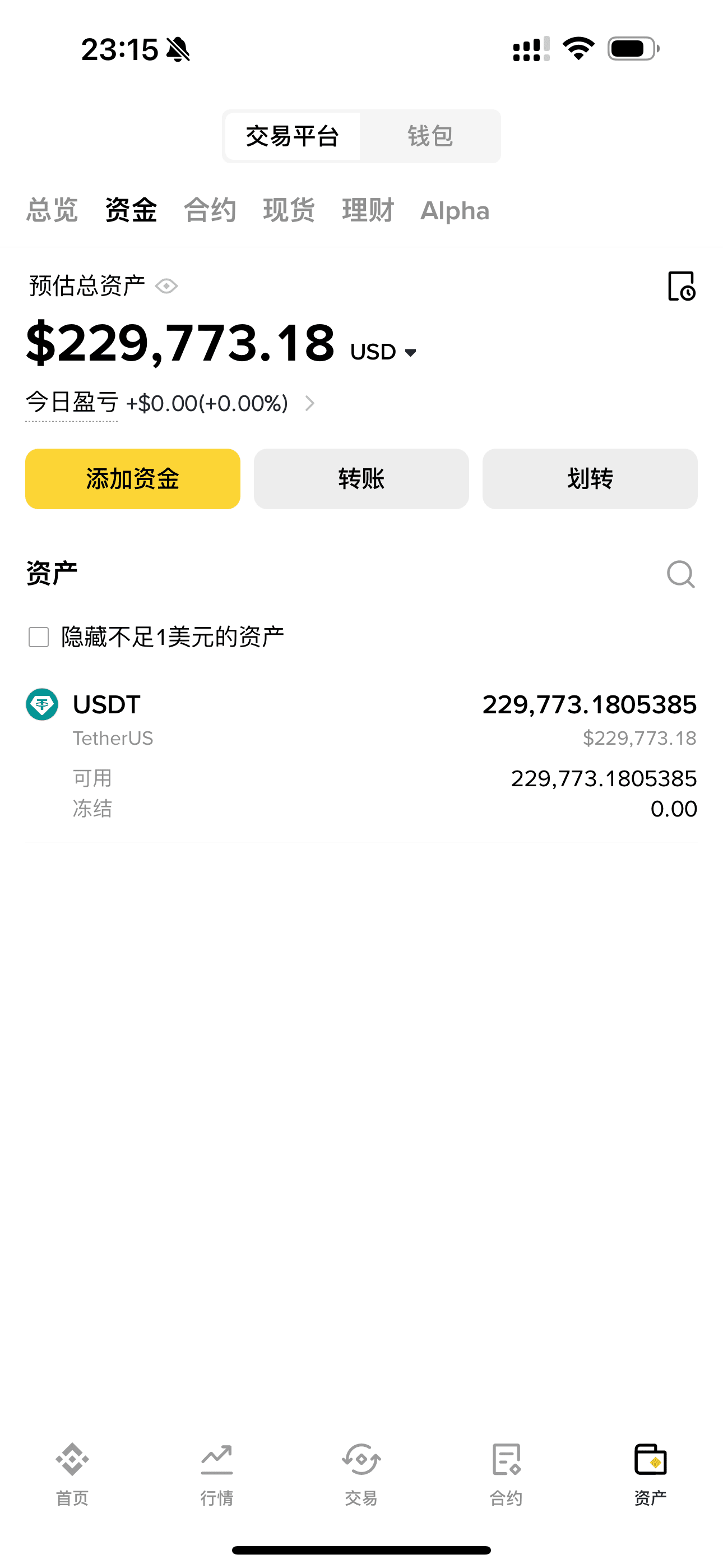Open the 理财 tab
723x1568 pixels.
click(x=368, y=211)
